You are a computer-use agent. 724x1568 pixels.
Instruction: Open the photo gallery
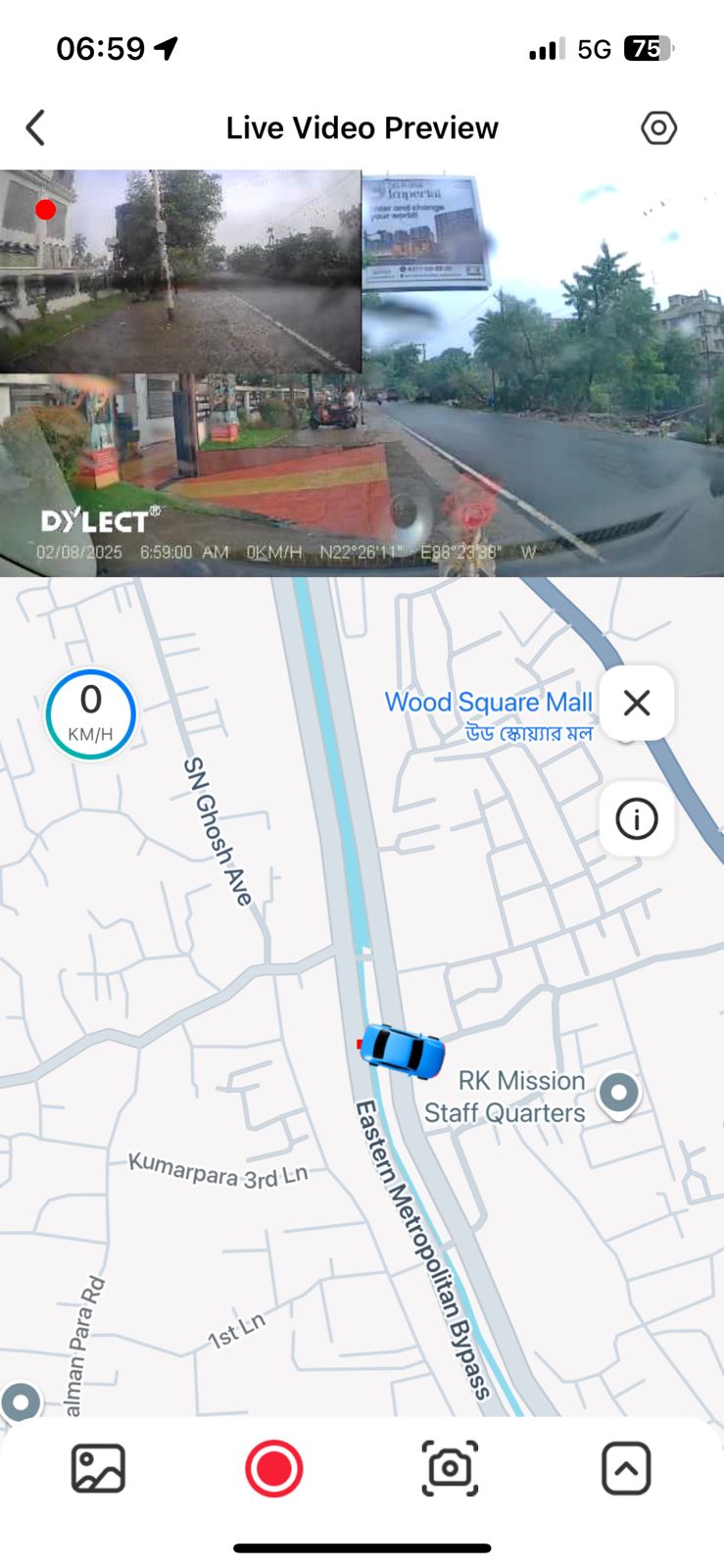(98, 1468)
